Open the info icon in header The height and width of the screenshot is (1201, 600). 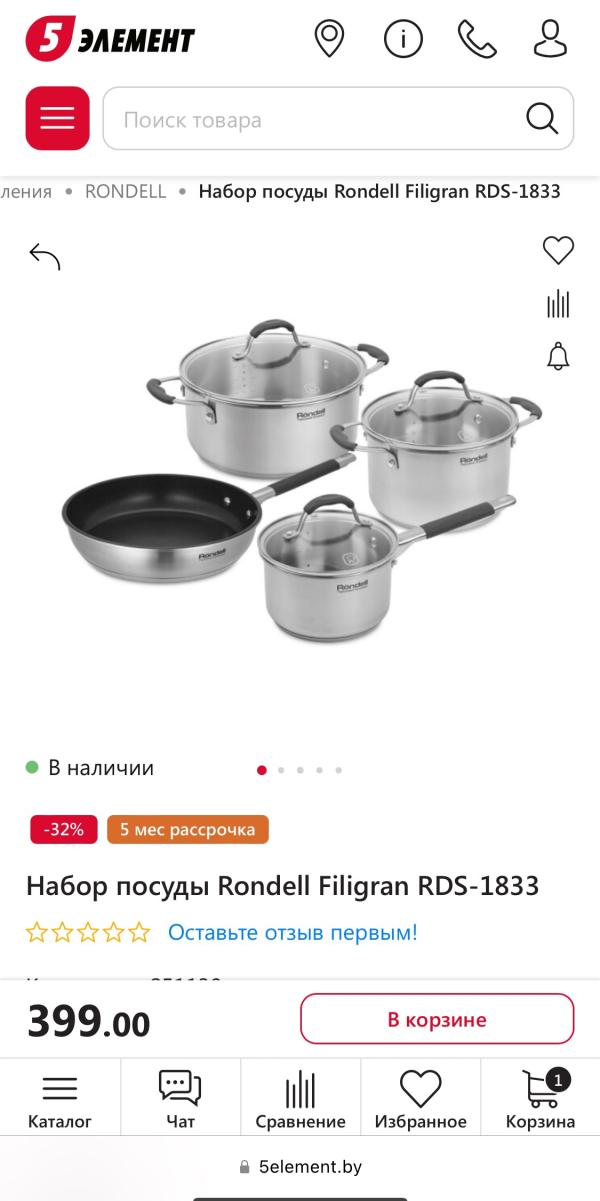click(403, 39)
